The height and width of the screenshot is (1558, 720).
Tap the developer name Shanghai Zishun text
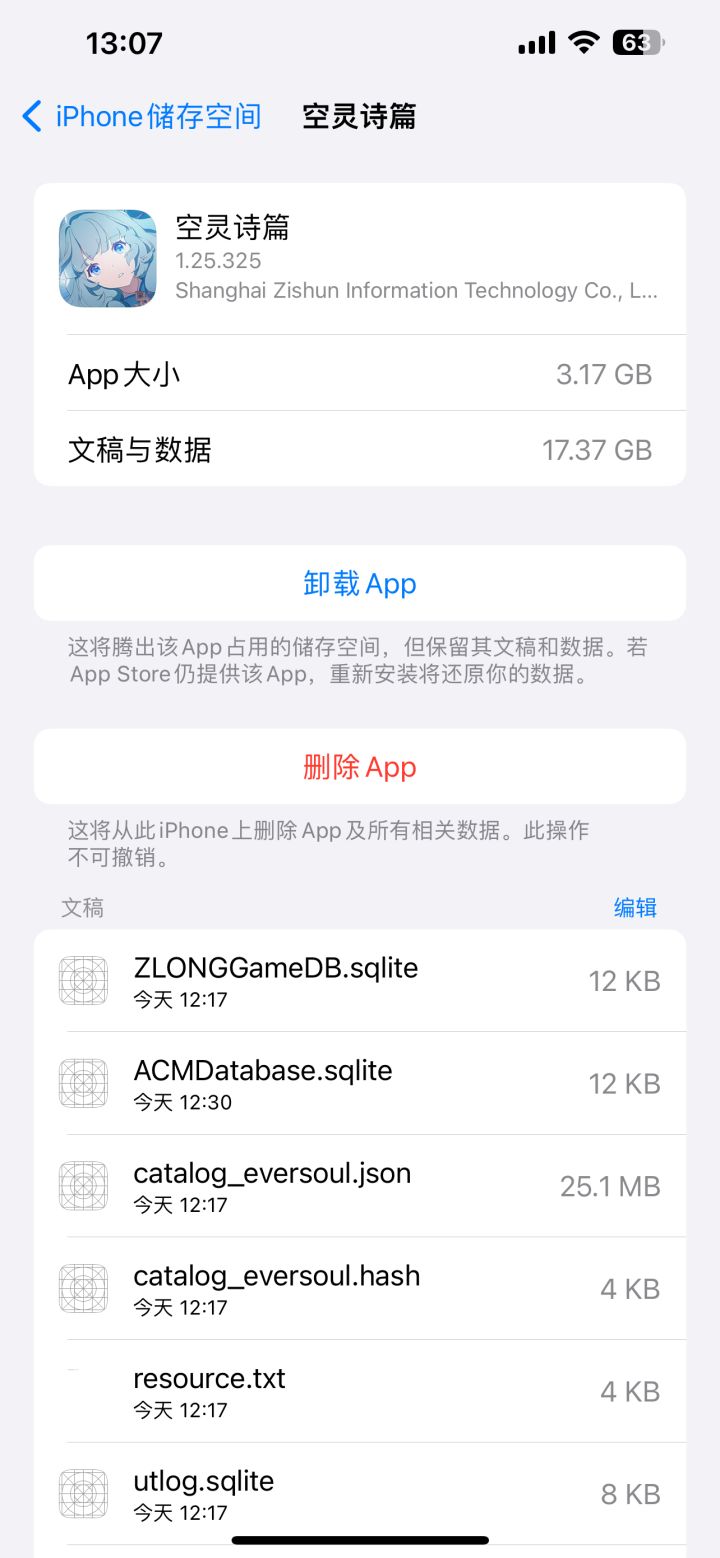click(413, 291)
